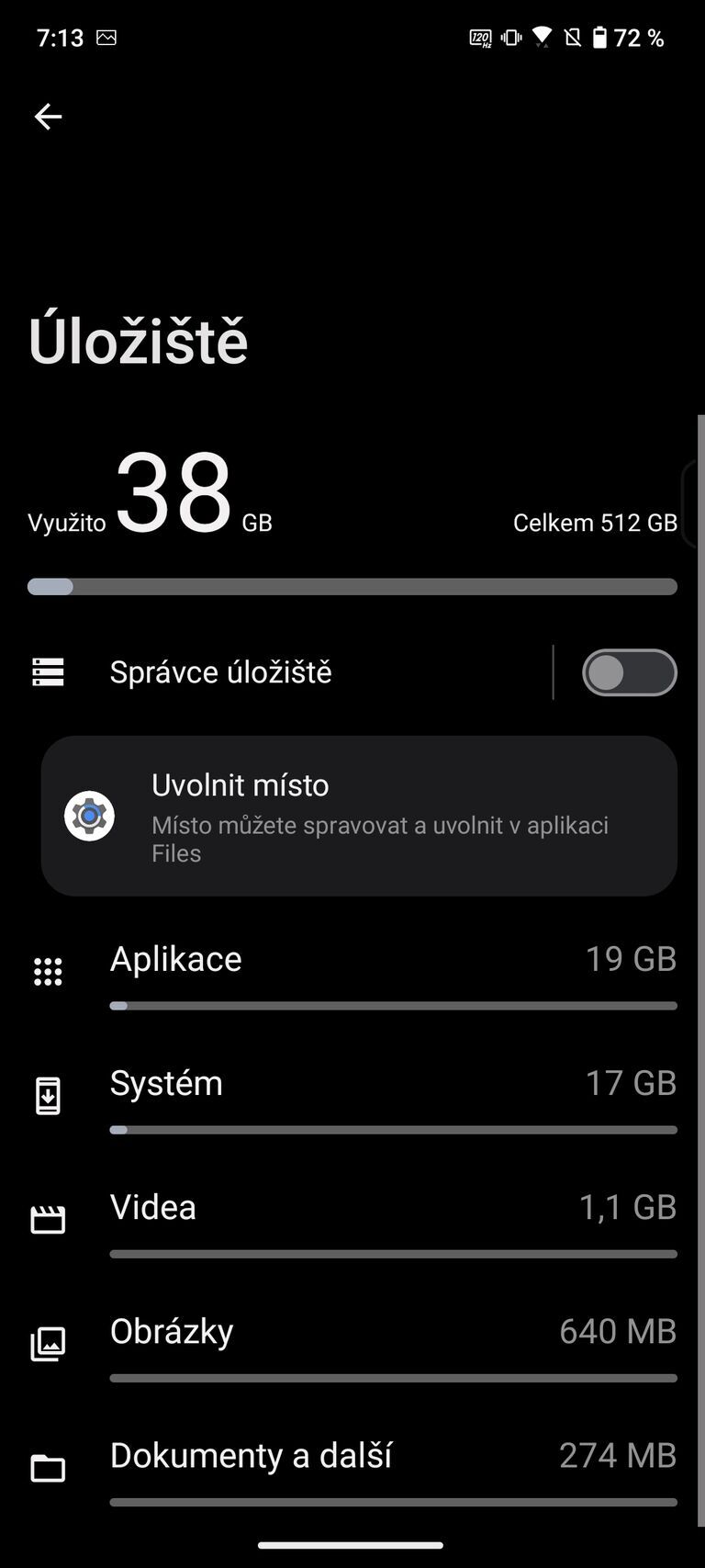Click the Wi-Fi status bar icon

tap(542, 37)
